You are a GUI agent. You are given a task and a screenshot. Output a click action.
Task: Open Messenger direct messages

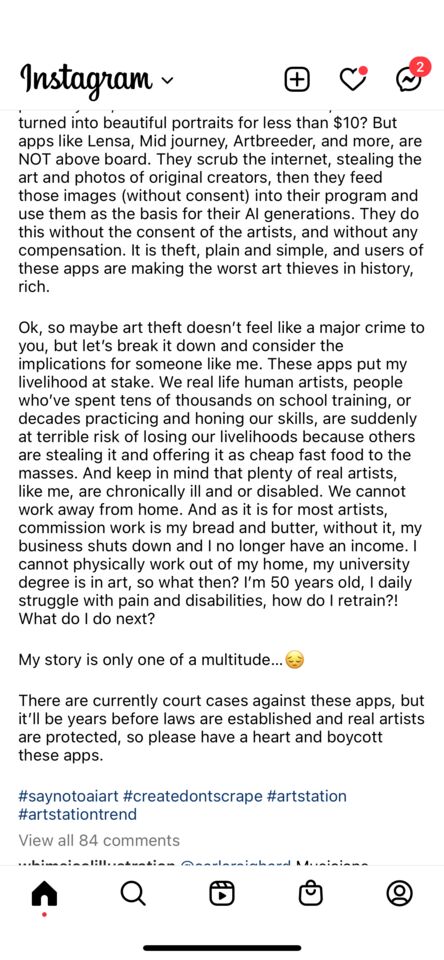tap(409, 78)
